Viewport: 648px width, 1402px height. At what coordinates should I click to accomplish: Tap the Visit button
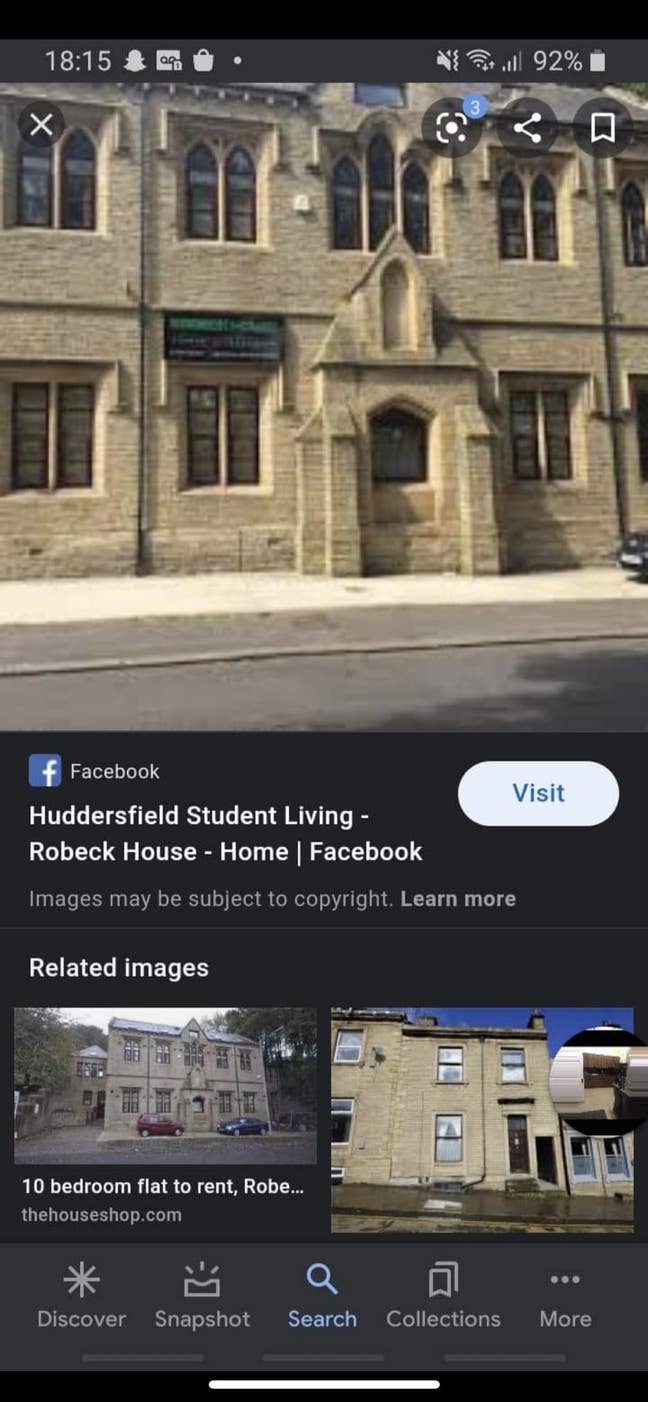pos(538,793)
